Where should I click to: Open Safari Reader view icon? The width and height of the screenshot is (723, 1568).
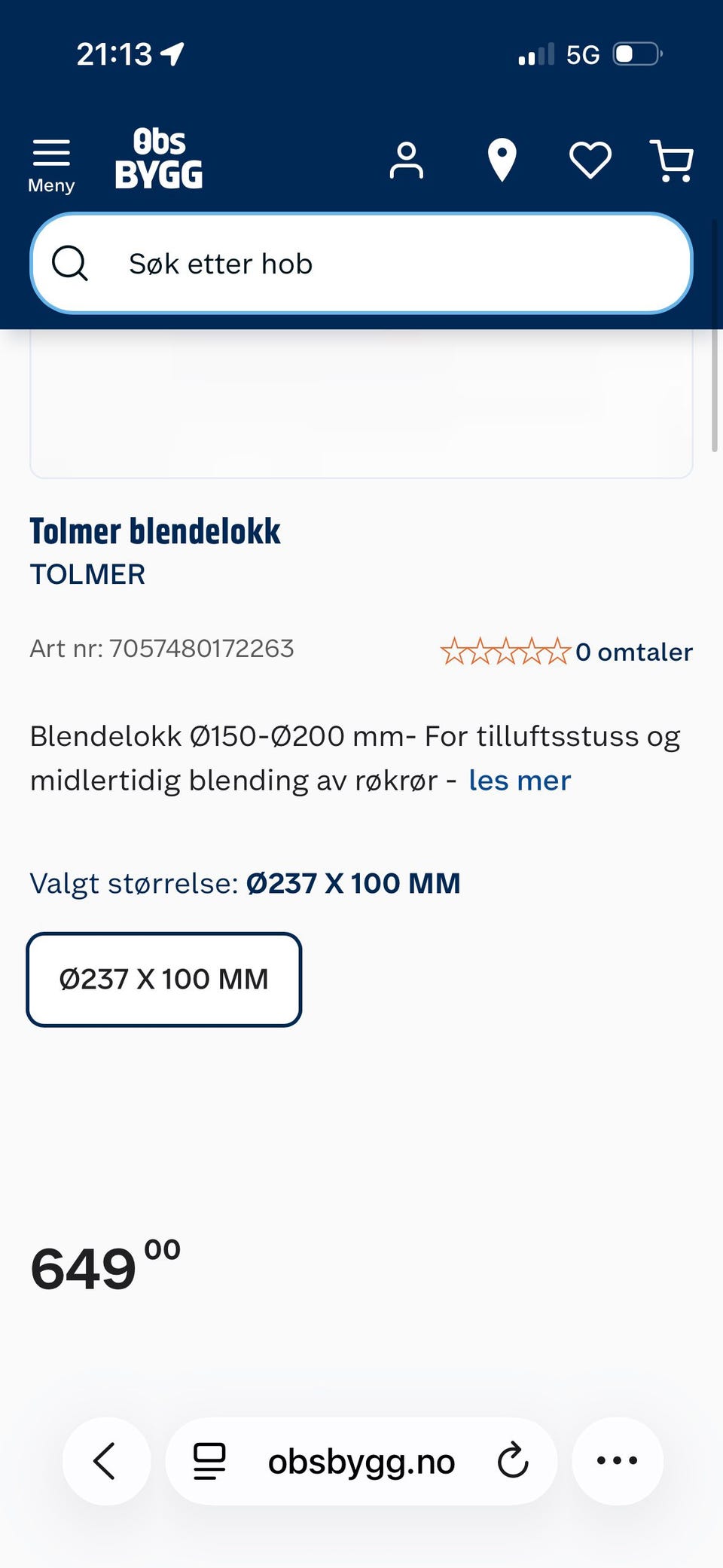209,1460
